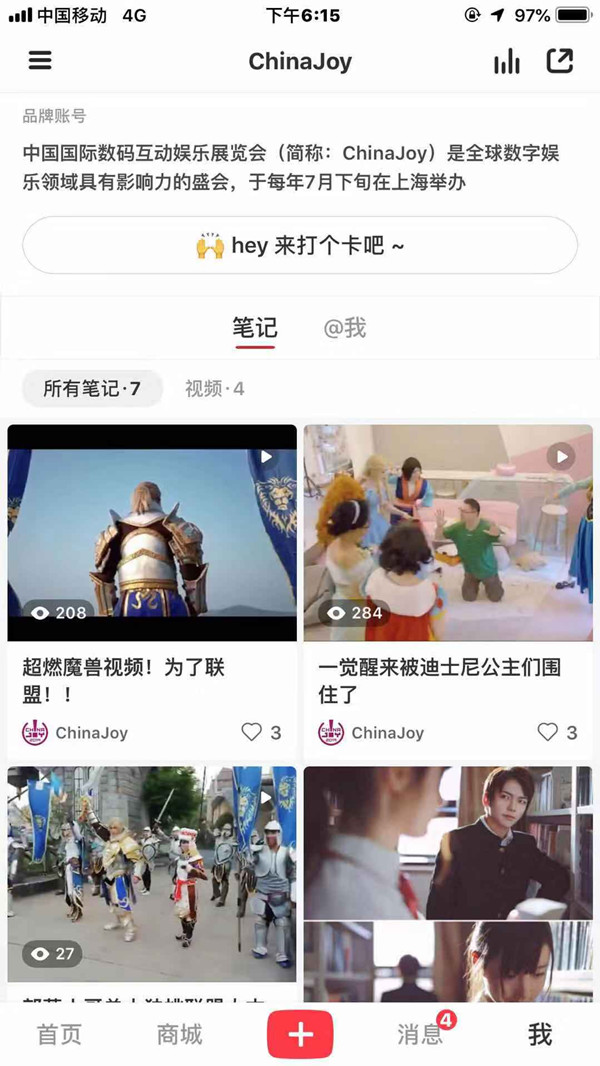Select the 所有笔记·7 filter chip
600x1066 pixels.
[92, 388]
